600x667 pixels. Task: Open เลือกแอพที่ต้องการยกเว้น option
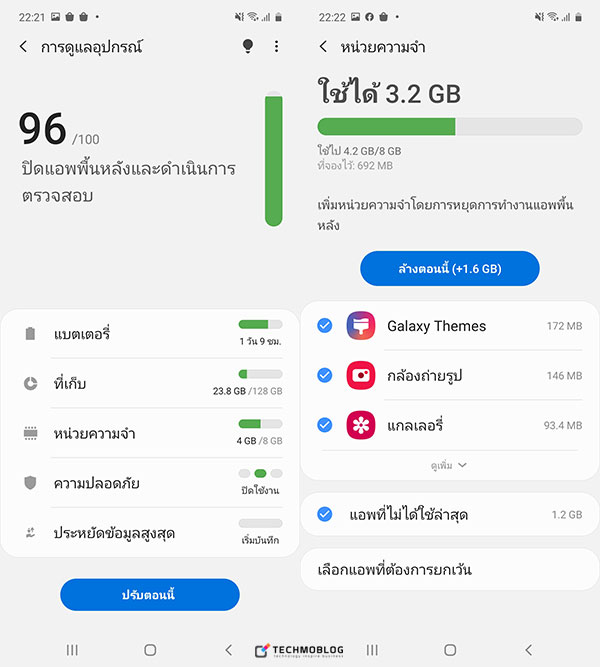click(449, 570)
